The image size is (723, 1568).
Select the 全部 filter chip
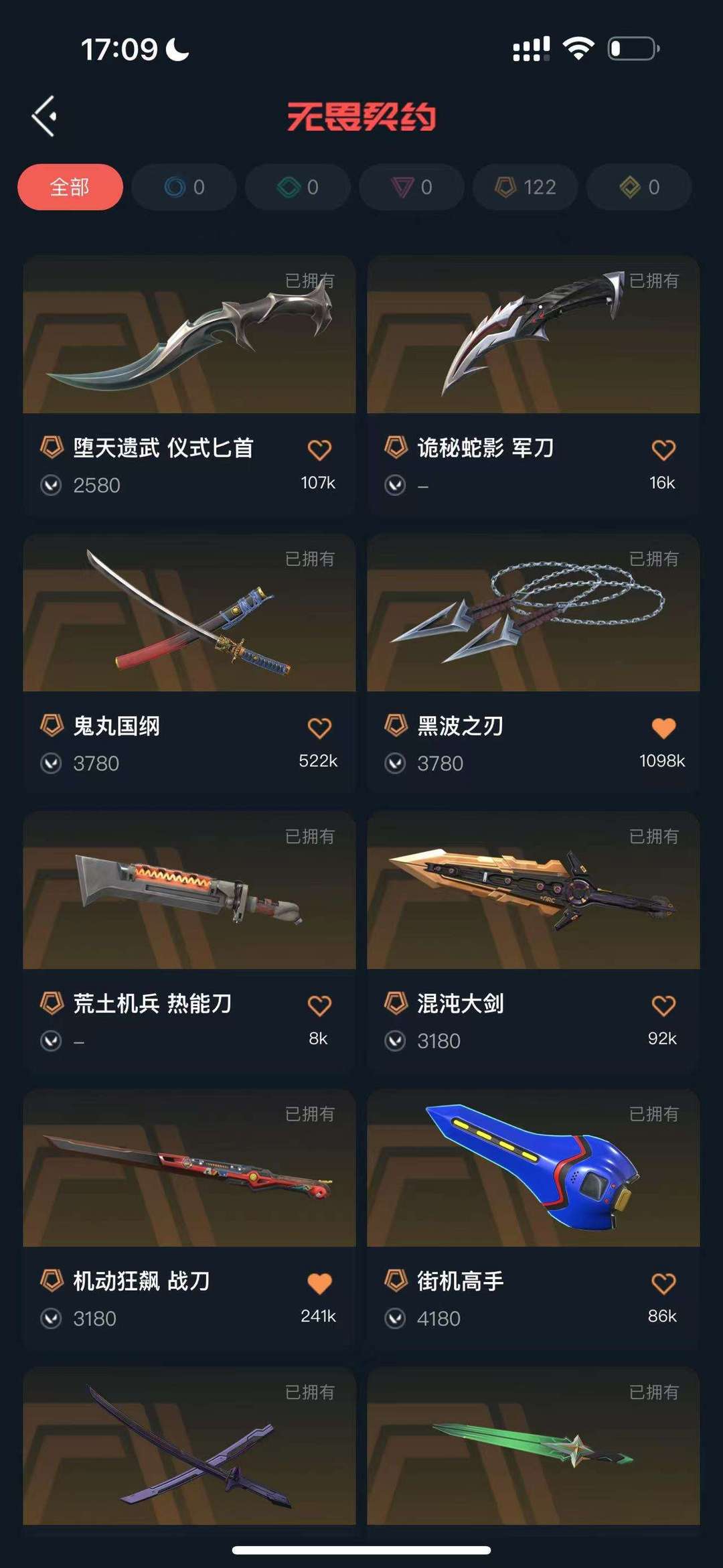[70, 187]
